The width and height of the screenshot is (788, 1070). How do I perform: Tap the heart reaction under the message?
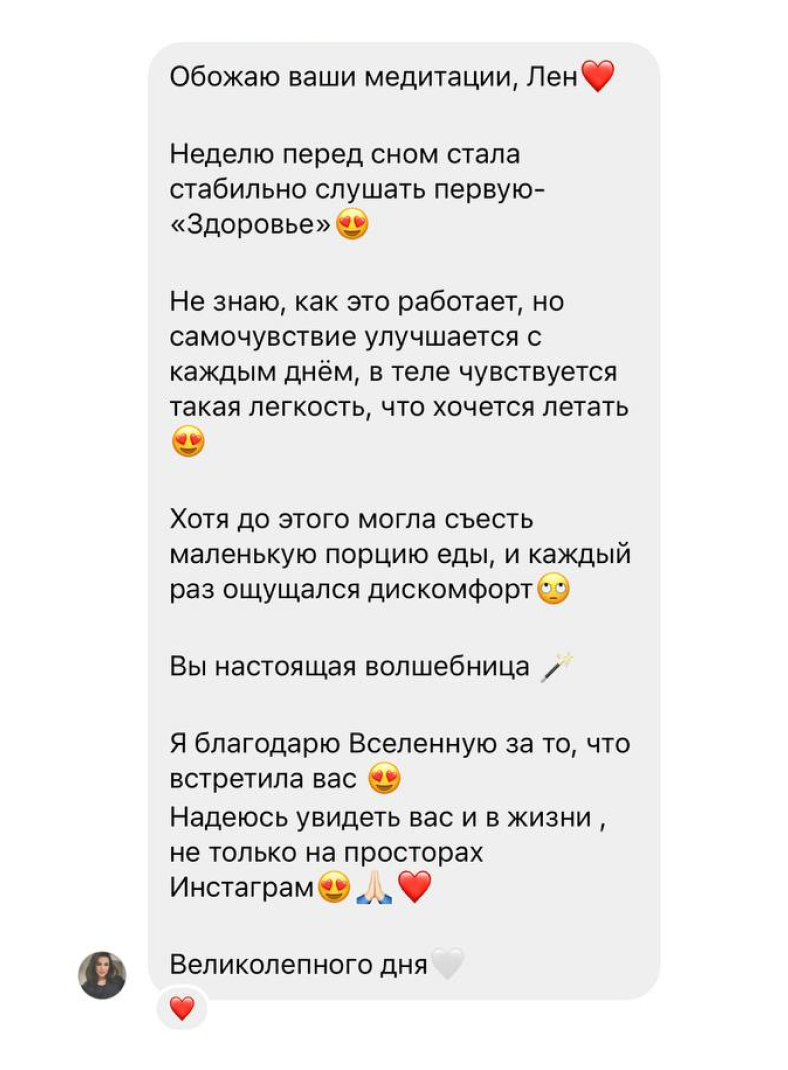[x=182, y=1008]
